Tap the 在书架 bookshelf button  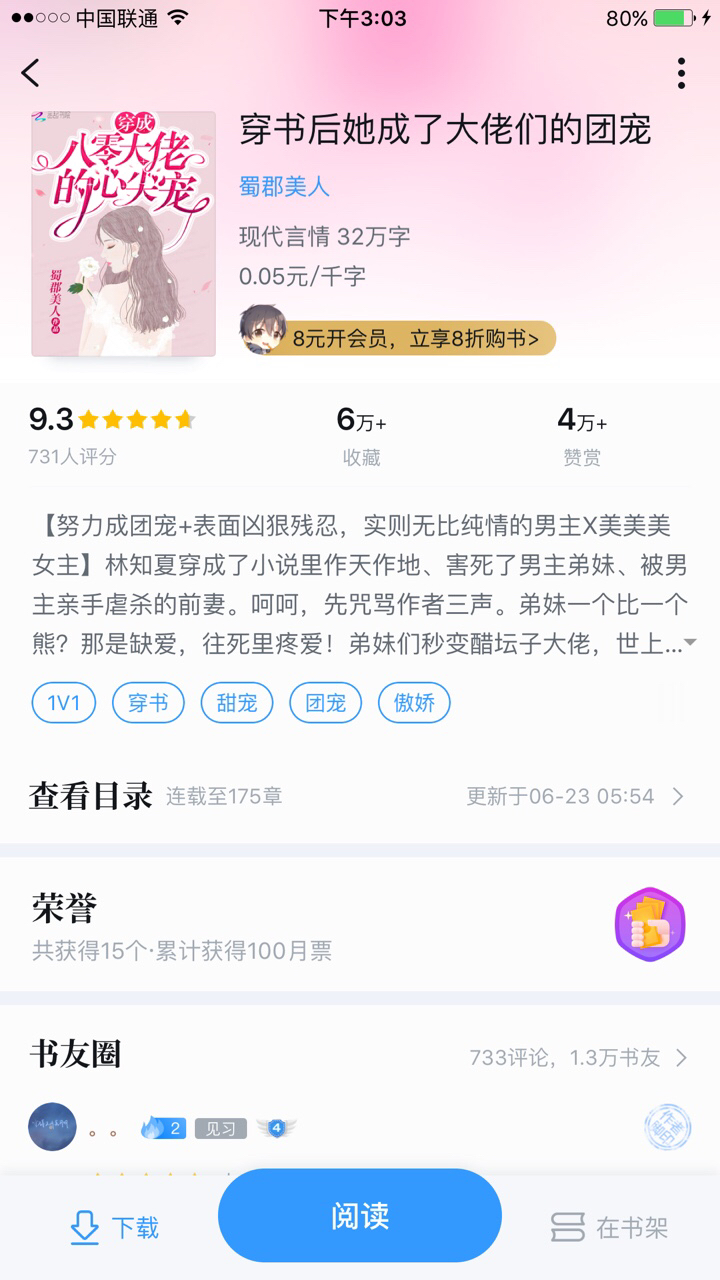609,1227
